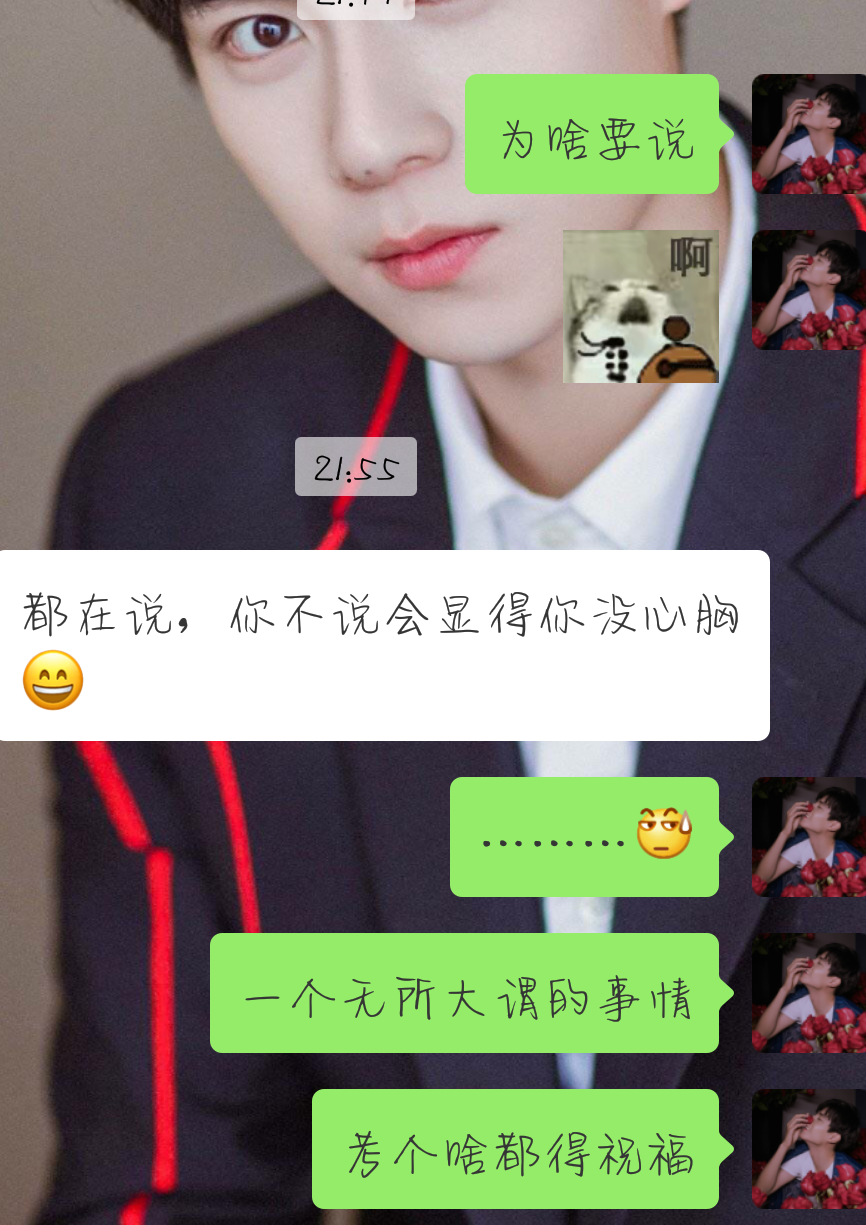Tap avatar beside "一个无所大谓的事情" message
Screen dimensions: 866x1225
(808, 993)
